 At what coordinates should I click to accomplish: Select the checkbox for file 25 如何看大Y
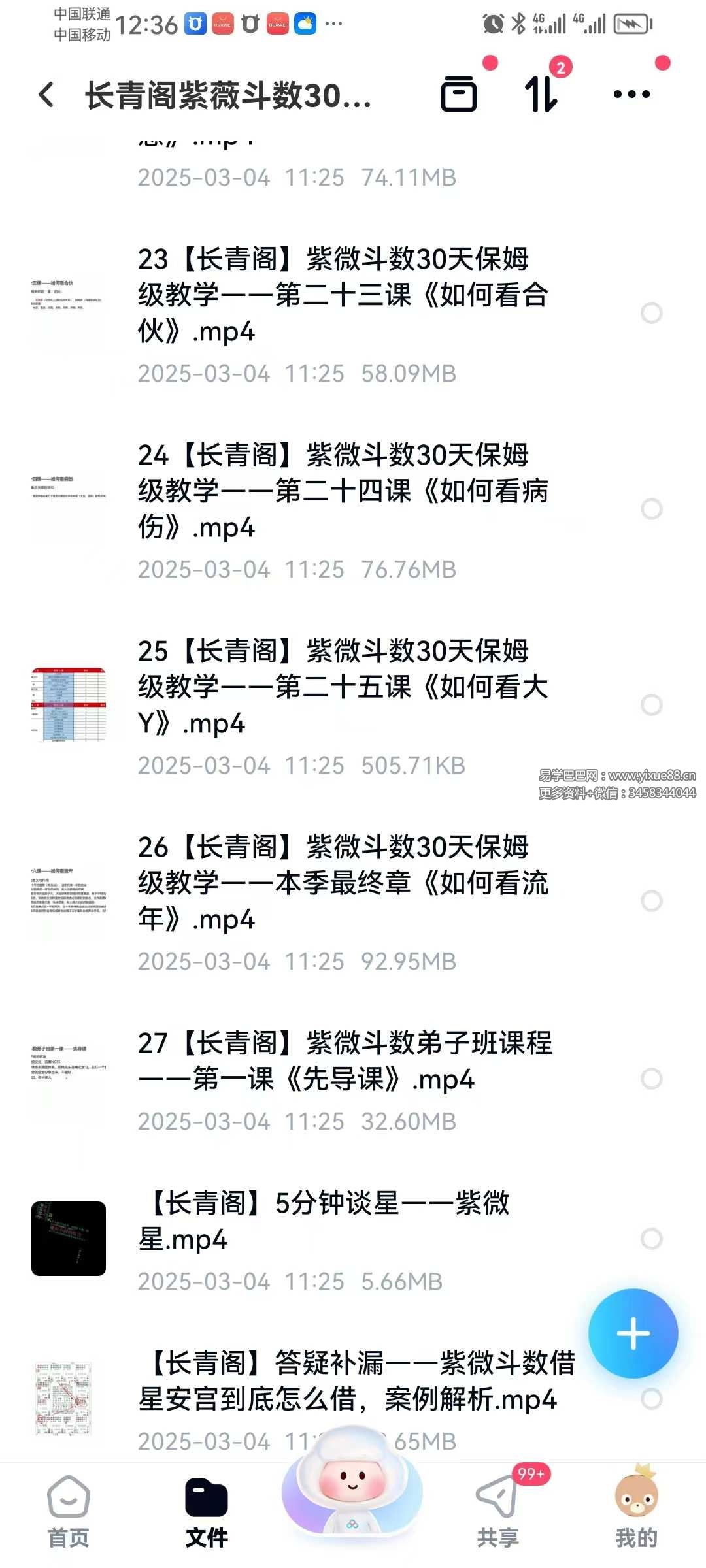click(651, 705)
